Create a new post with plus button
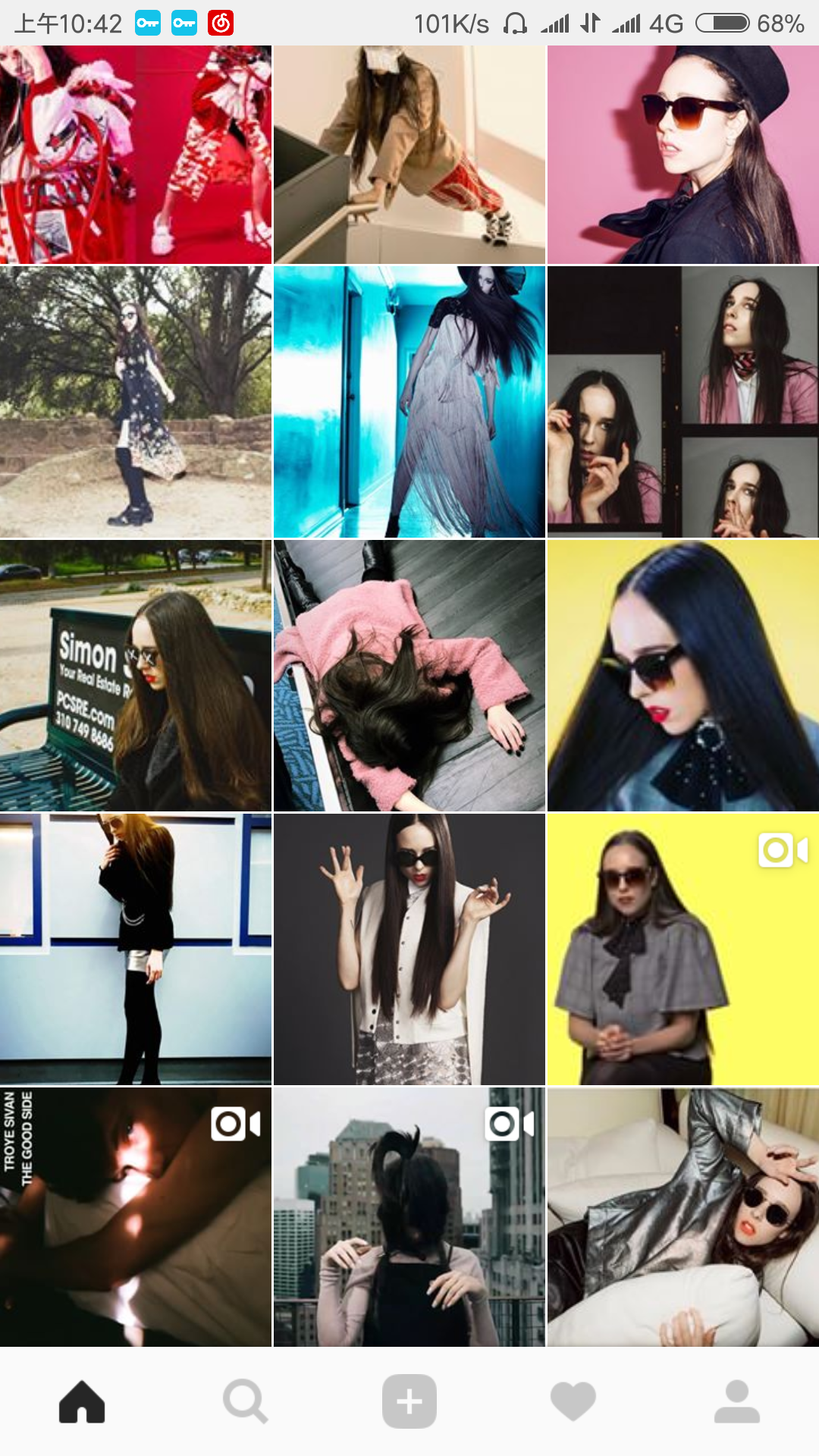 (409, 1401)
